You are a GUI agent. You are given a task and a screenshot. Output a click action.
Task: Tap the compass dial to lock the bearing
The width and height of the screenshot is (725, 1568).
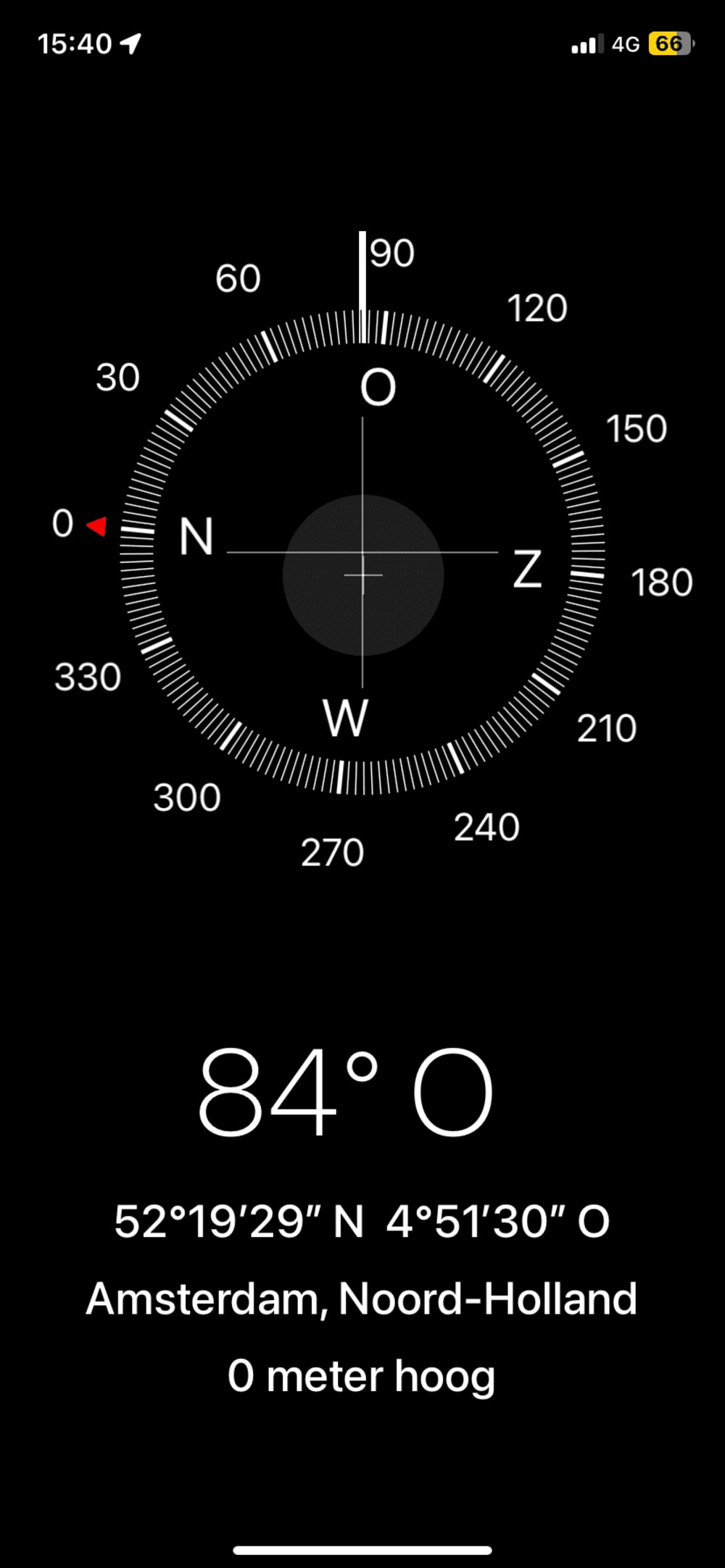[x=362, y=552]
